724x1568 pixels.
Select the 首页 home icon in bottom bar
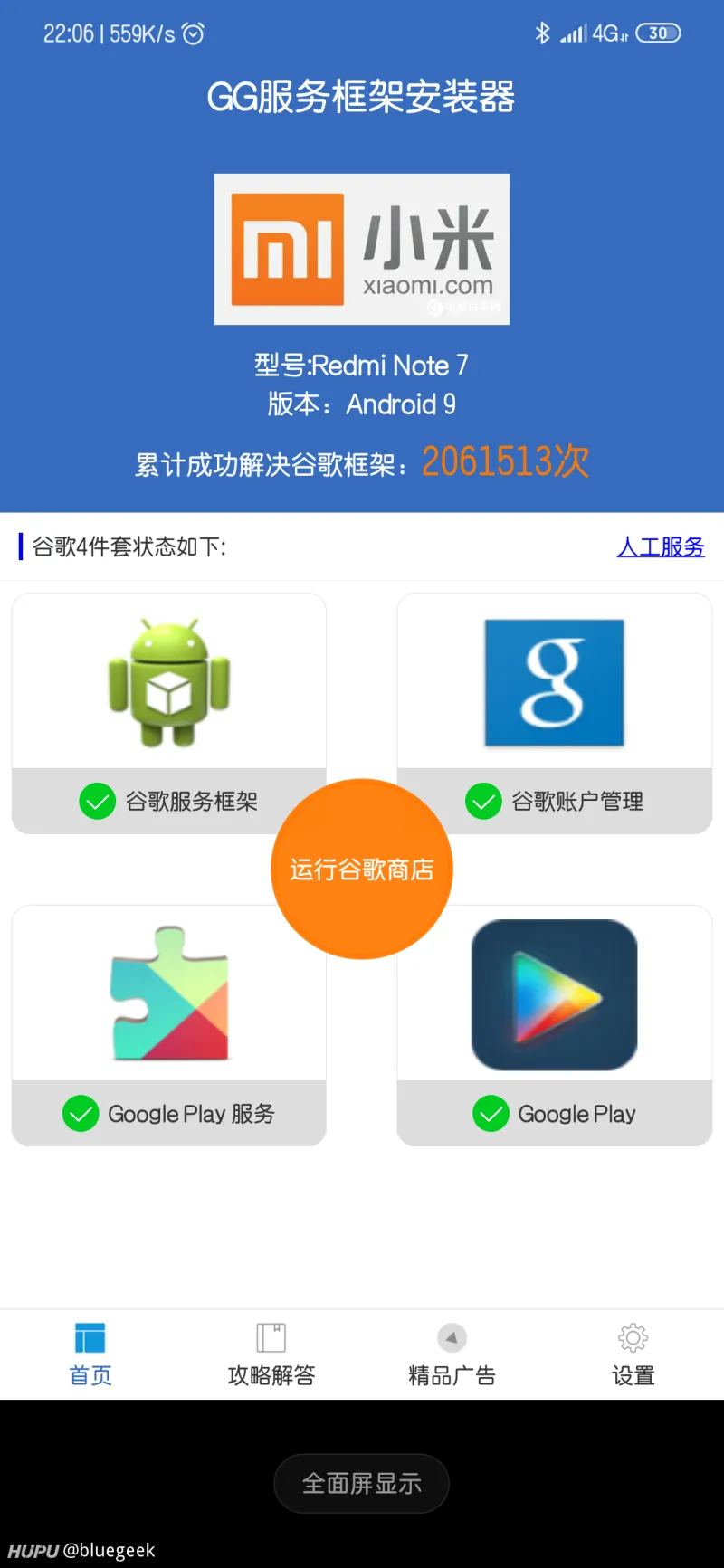(x=90, y=1337)
